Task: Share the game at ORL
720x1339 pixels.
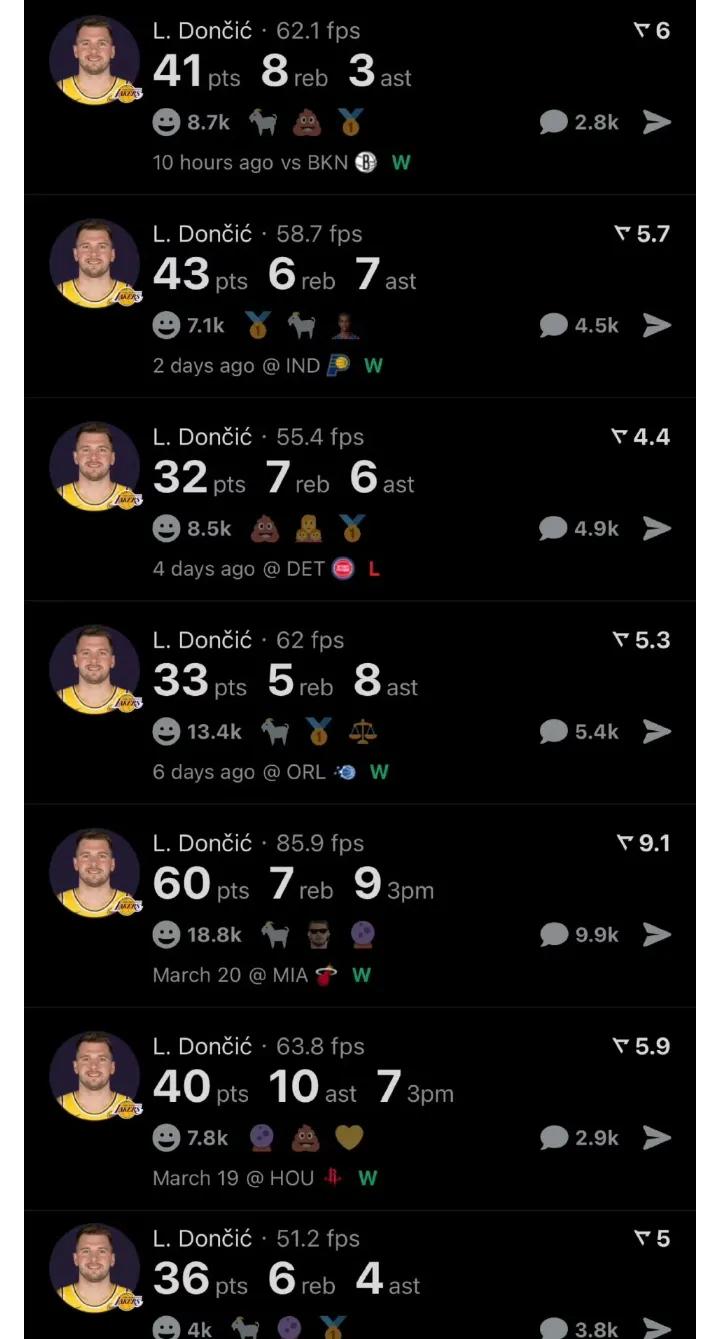Action: pos(656,732)
